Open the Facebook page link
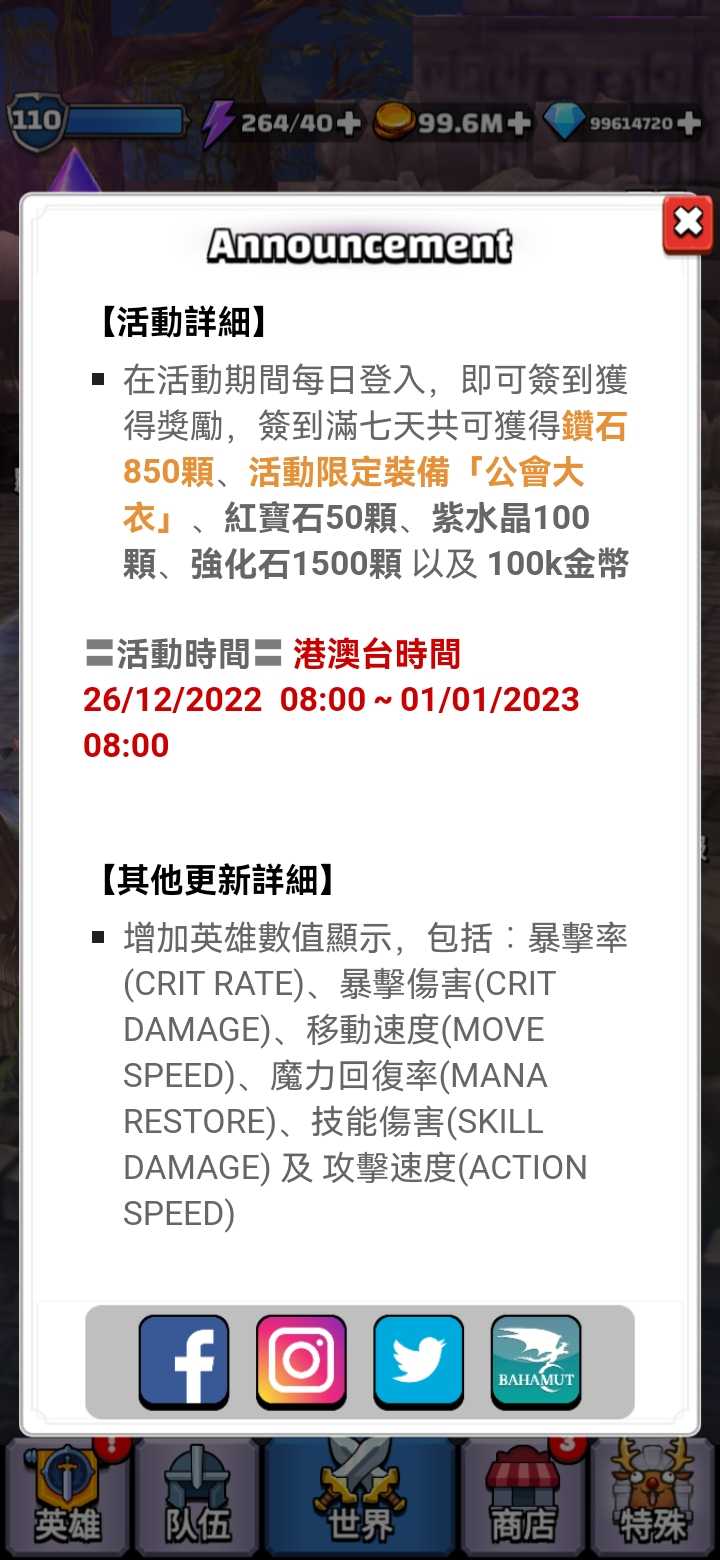 pos(183,1361)
